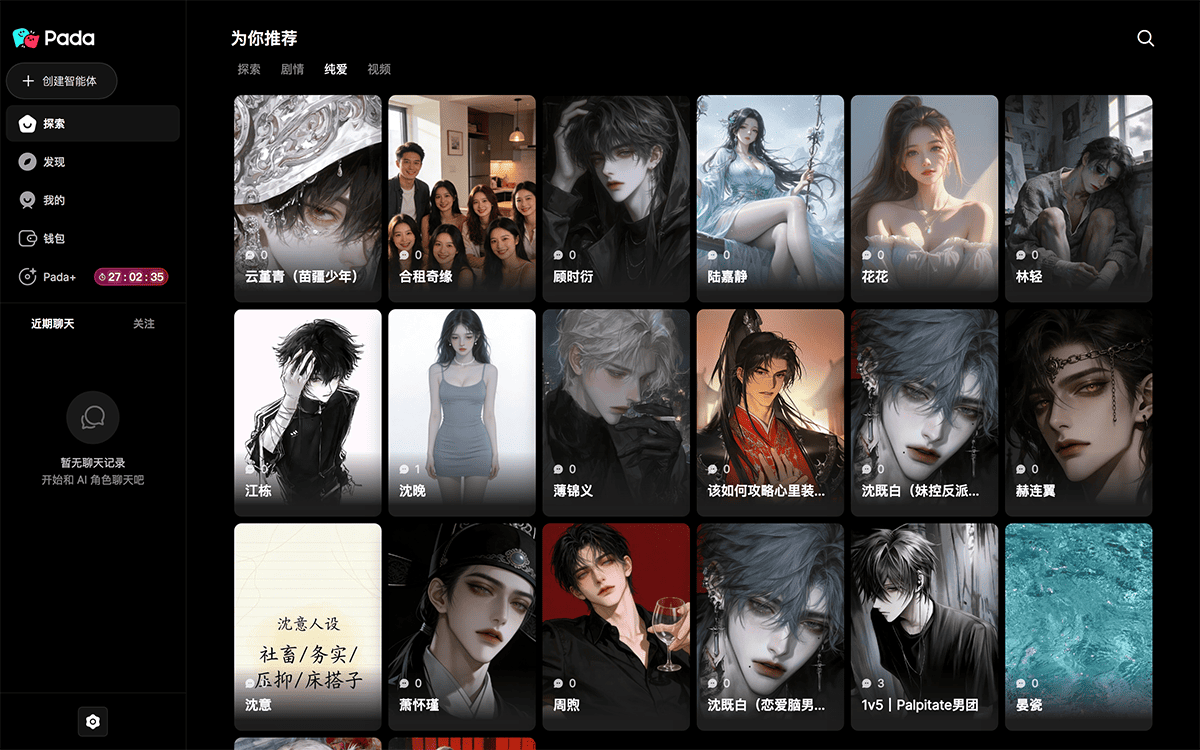1200x750 pixels.
Task: Open character card 沈晚
Action: click(462, 412)
